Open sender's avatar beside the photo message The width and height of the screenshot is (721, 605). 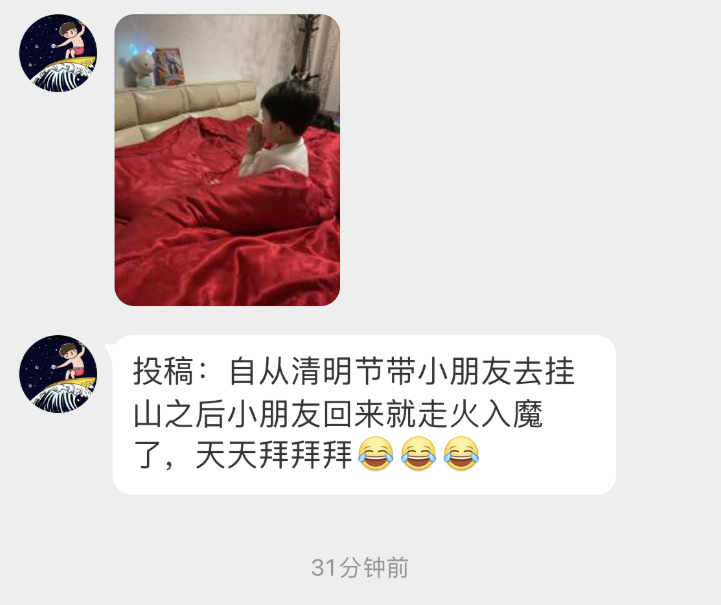(x=58, y=53)
